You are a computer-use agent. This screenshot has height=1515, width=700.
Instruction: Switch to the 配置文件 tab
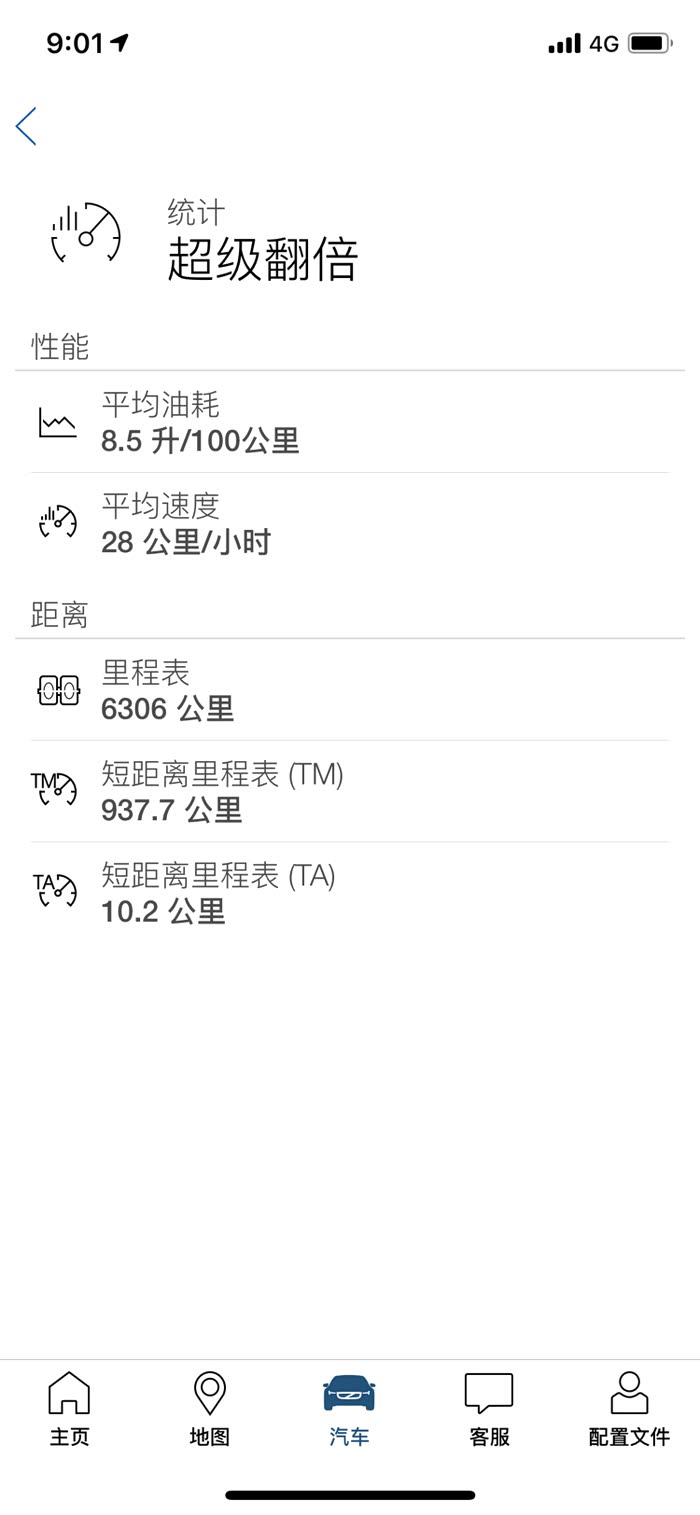[629, 1408]
